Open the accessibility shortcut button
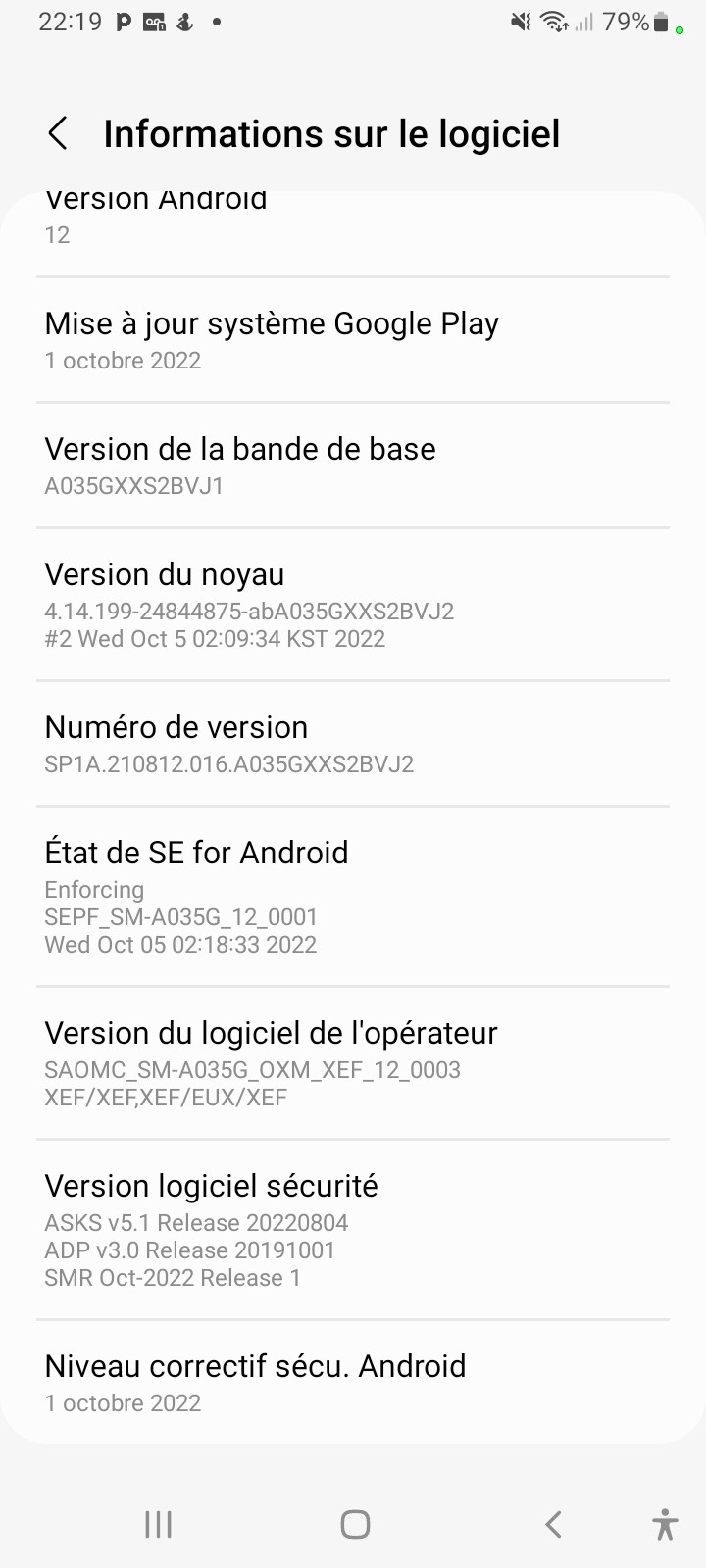The image size is (706, 1568). click(664, 1524)
